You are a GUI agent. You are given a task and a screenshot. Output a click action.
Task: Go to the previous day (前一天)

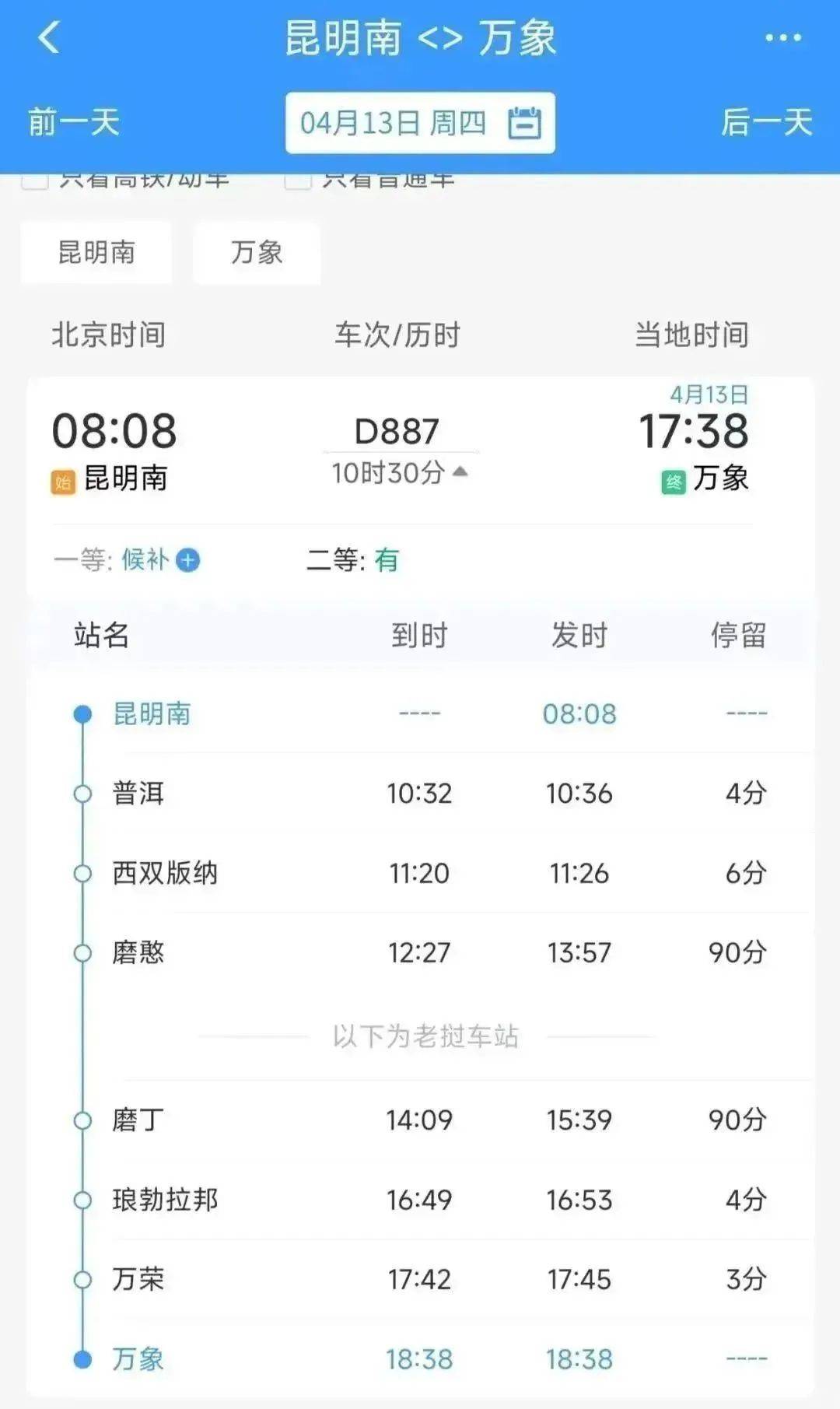(x=74, y=123)
